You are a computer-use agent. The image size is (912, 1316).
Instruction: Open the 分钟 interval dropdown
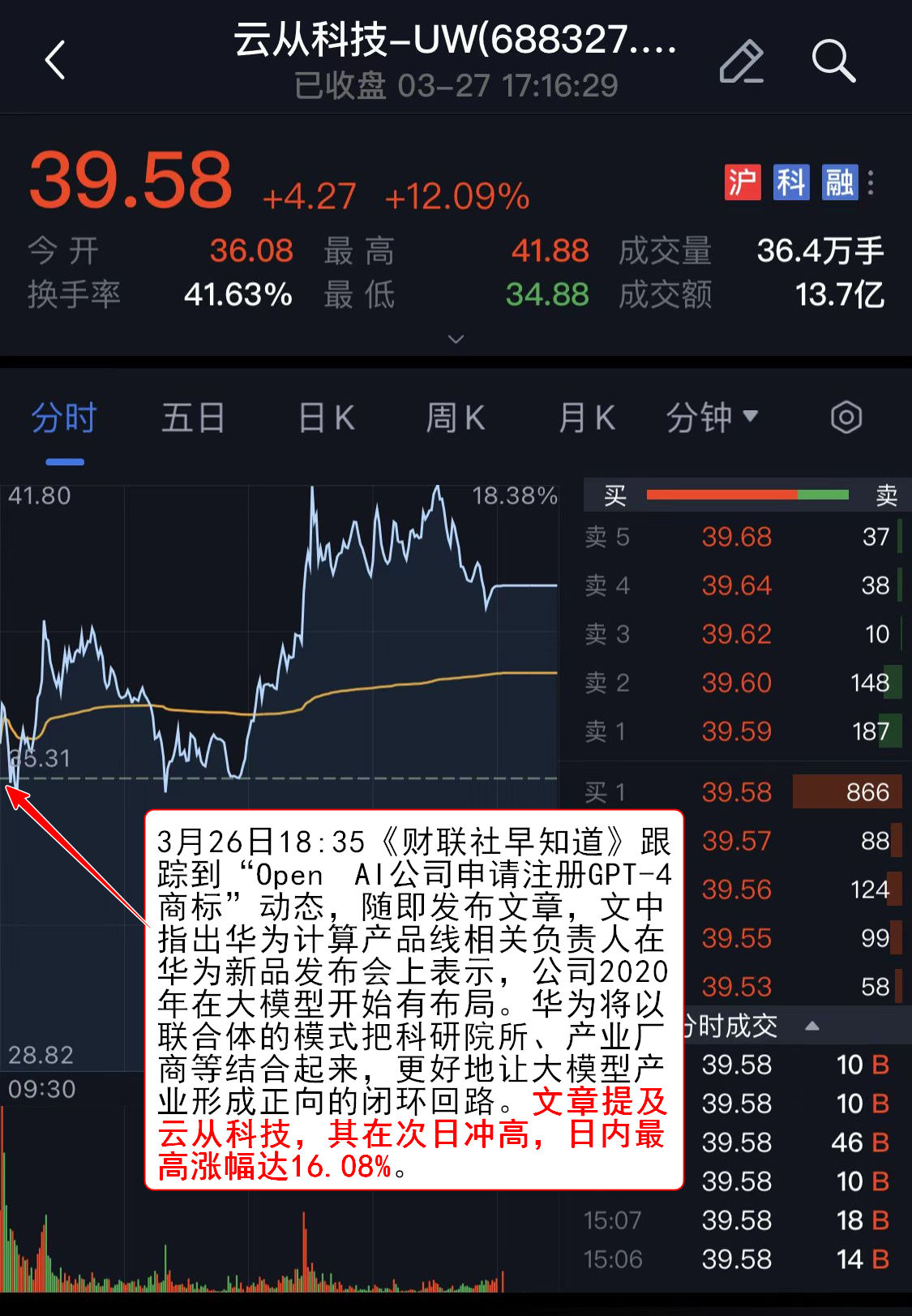(712, 418)
